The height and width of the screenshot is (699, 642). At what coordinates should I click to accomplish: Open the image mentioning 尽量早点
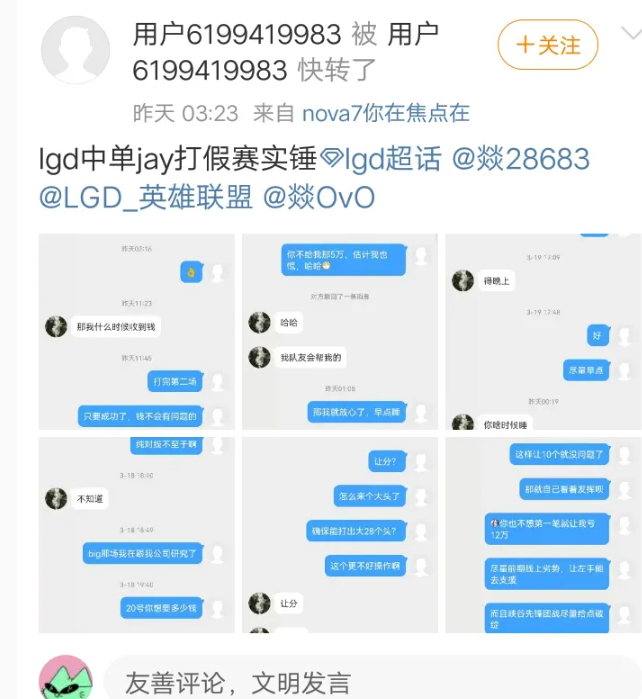click(543, 331)
